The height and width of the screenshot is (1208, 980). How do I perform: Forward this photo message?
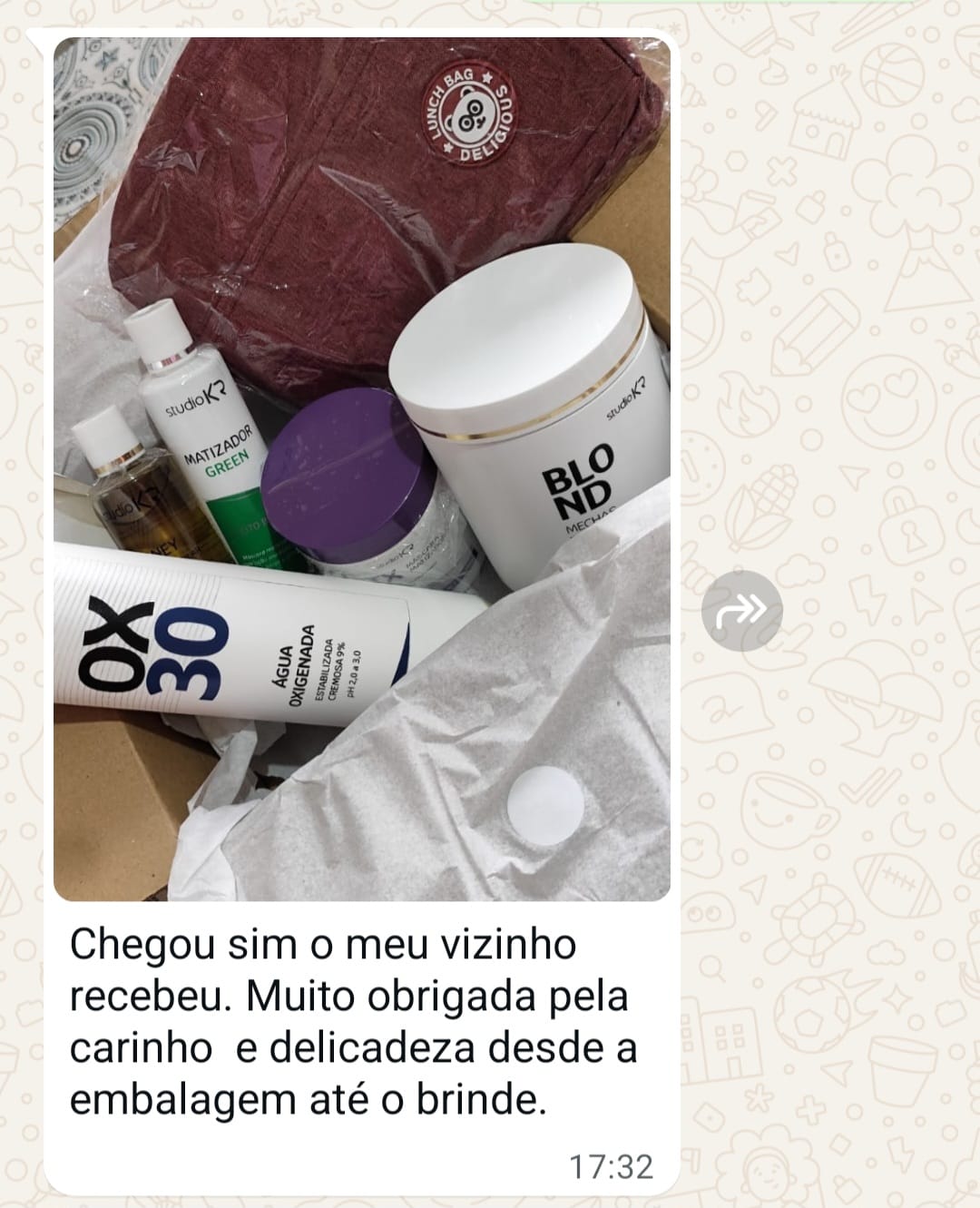click(741, 611)
